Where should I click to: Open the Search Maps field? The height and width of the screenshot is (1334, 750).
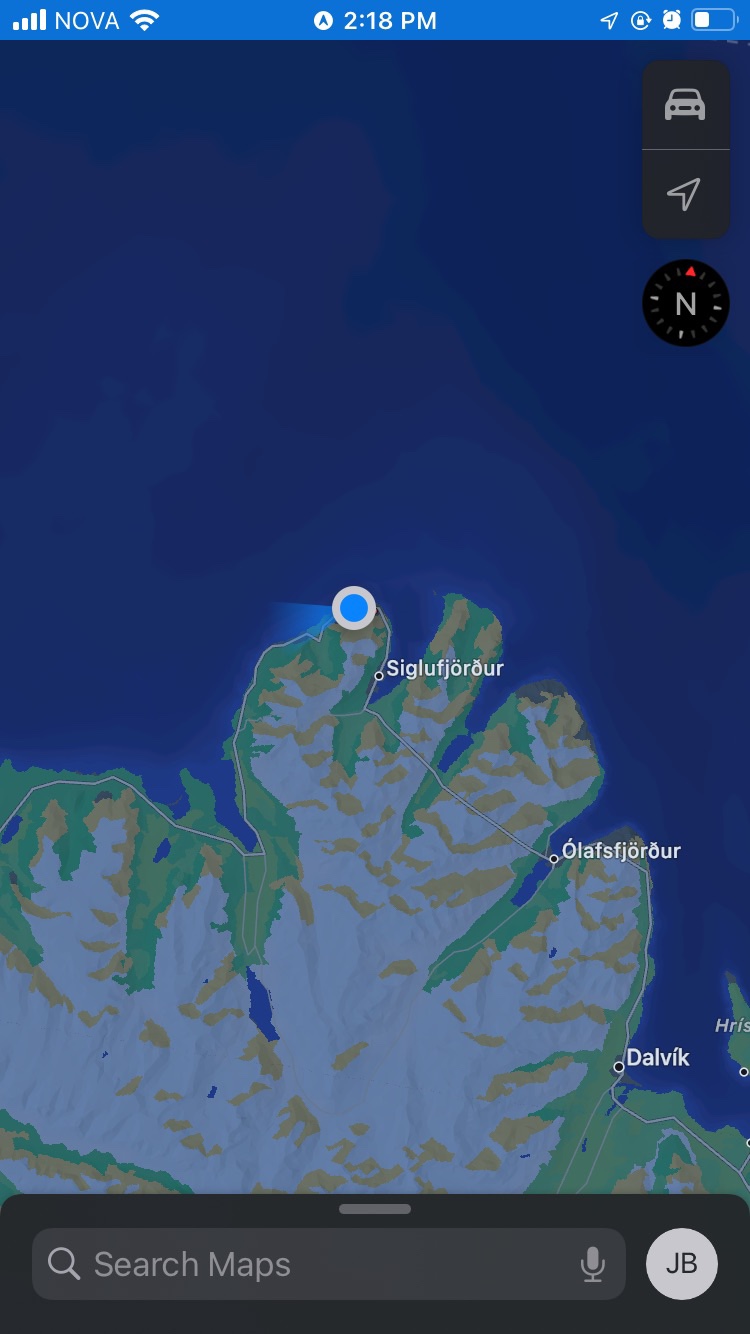tap(310, 1264)
